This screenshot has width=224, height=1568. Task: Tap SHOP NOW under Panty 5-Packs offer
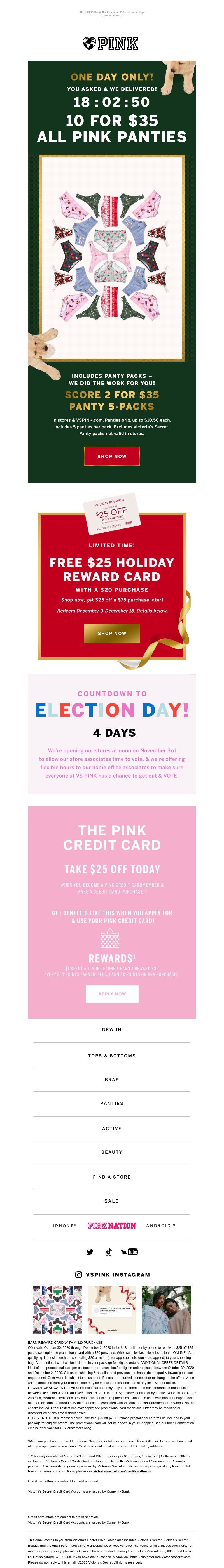pyautogui.click(x=112, y=456)
